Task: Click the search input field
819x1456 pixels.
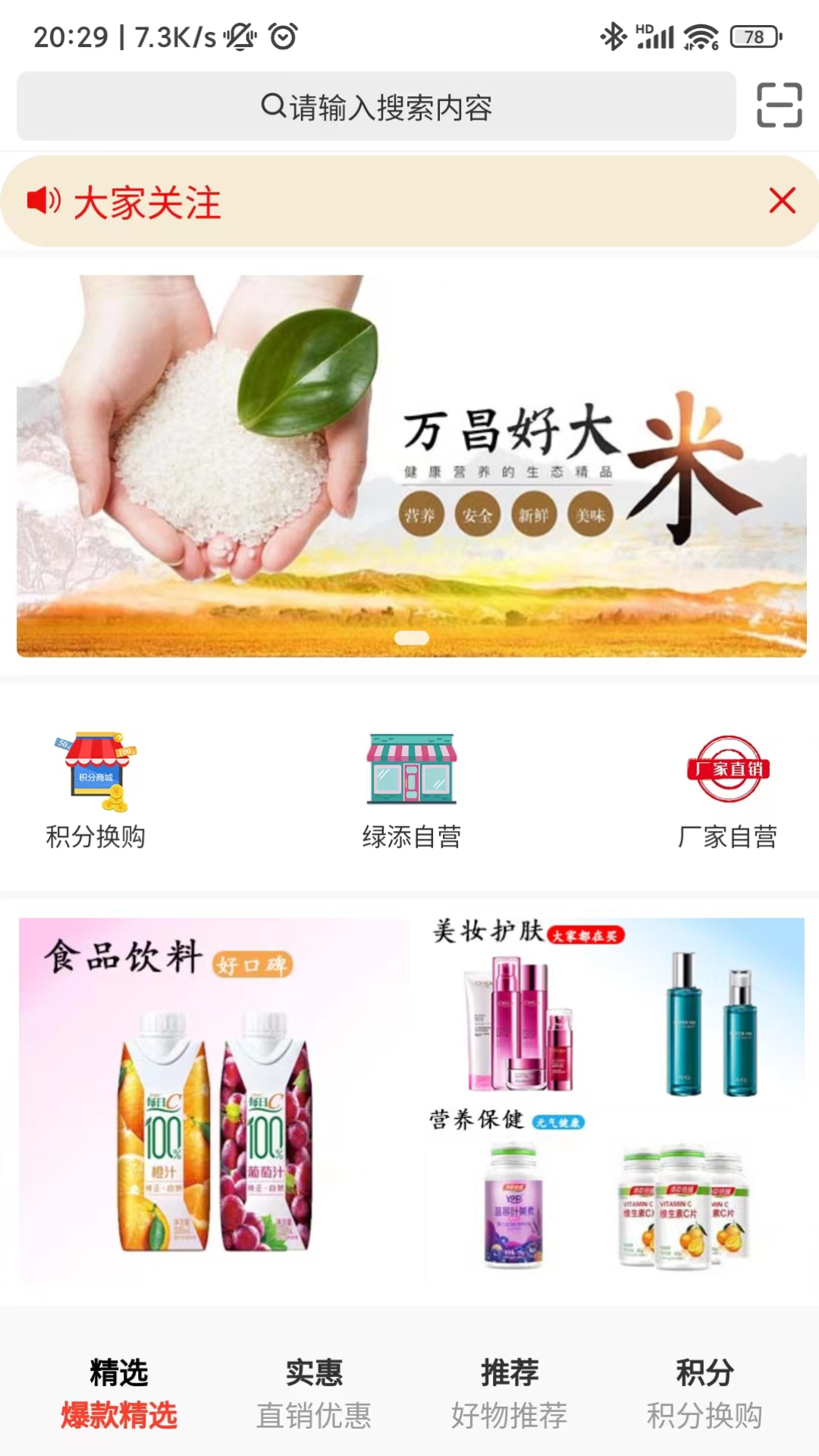Action: pos(375,107)
